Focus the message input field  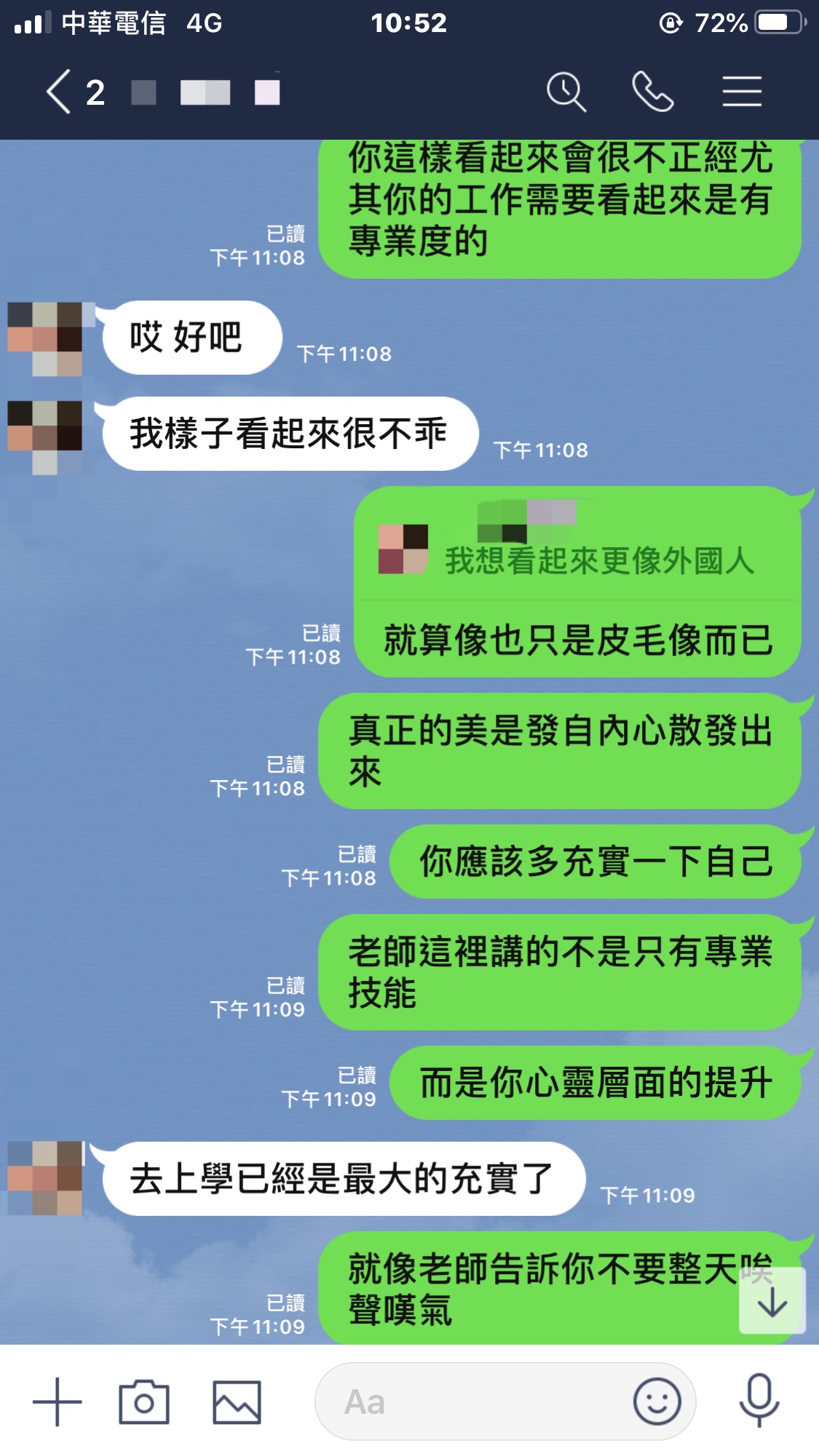point(473,1401)
